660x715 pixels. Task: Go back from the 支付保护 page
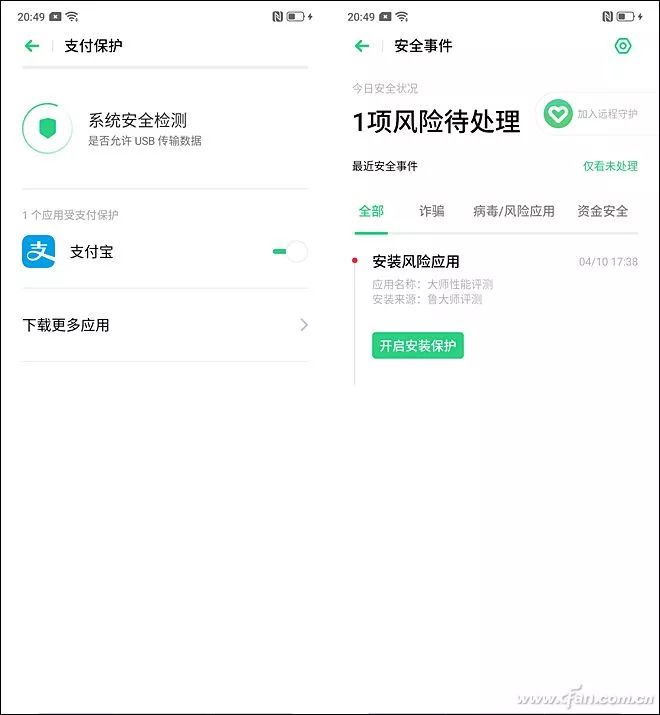point(32,46)
